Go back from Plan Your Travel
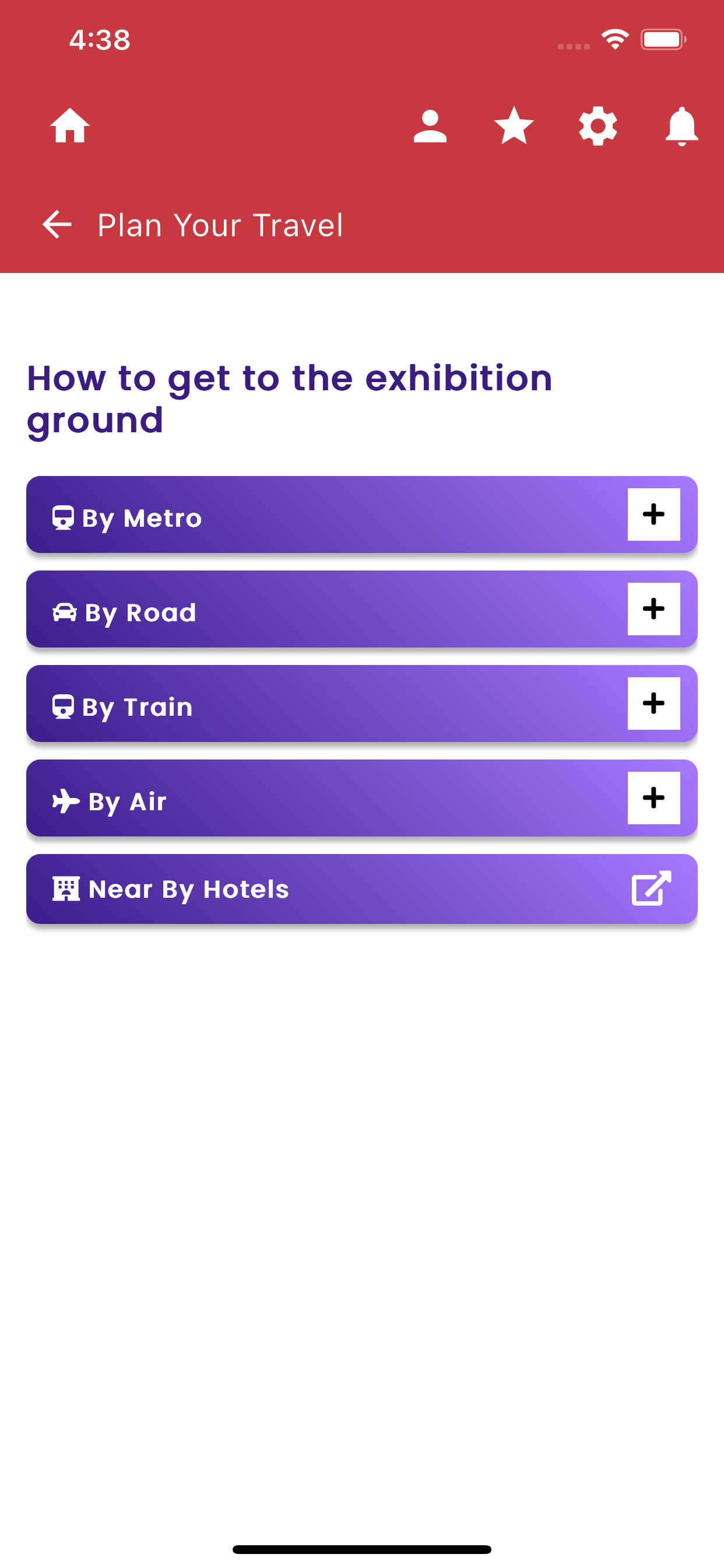724x1568 pixels. [x=57, y=225]
